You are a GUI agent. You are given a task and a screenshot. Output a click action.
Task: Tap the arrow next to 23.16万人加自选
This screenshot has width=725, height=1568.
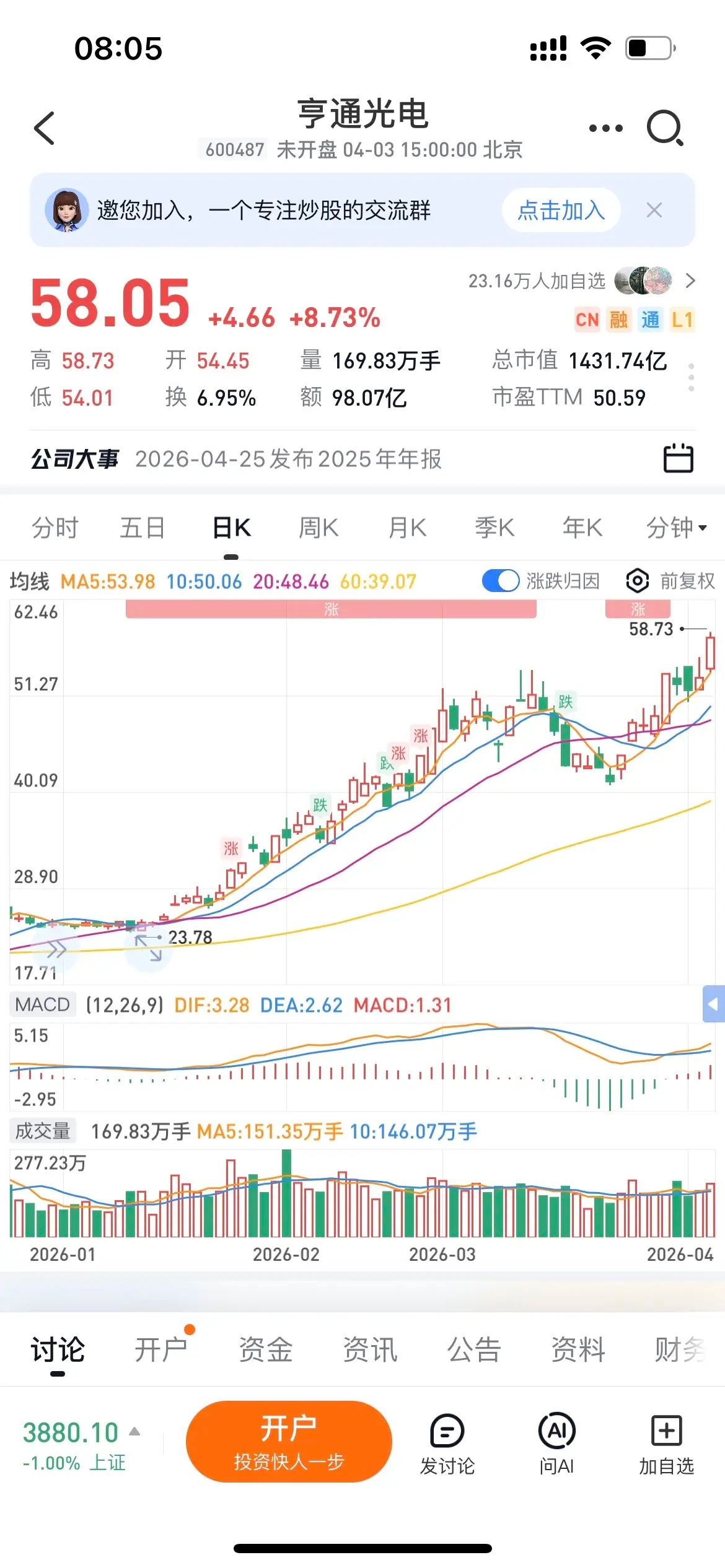click(690, 282)
